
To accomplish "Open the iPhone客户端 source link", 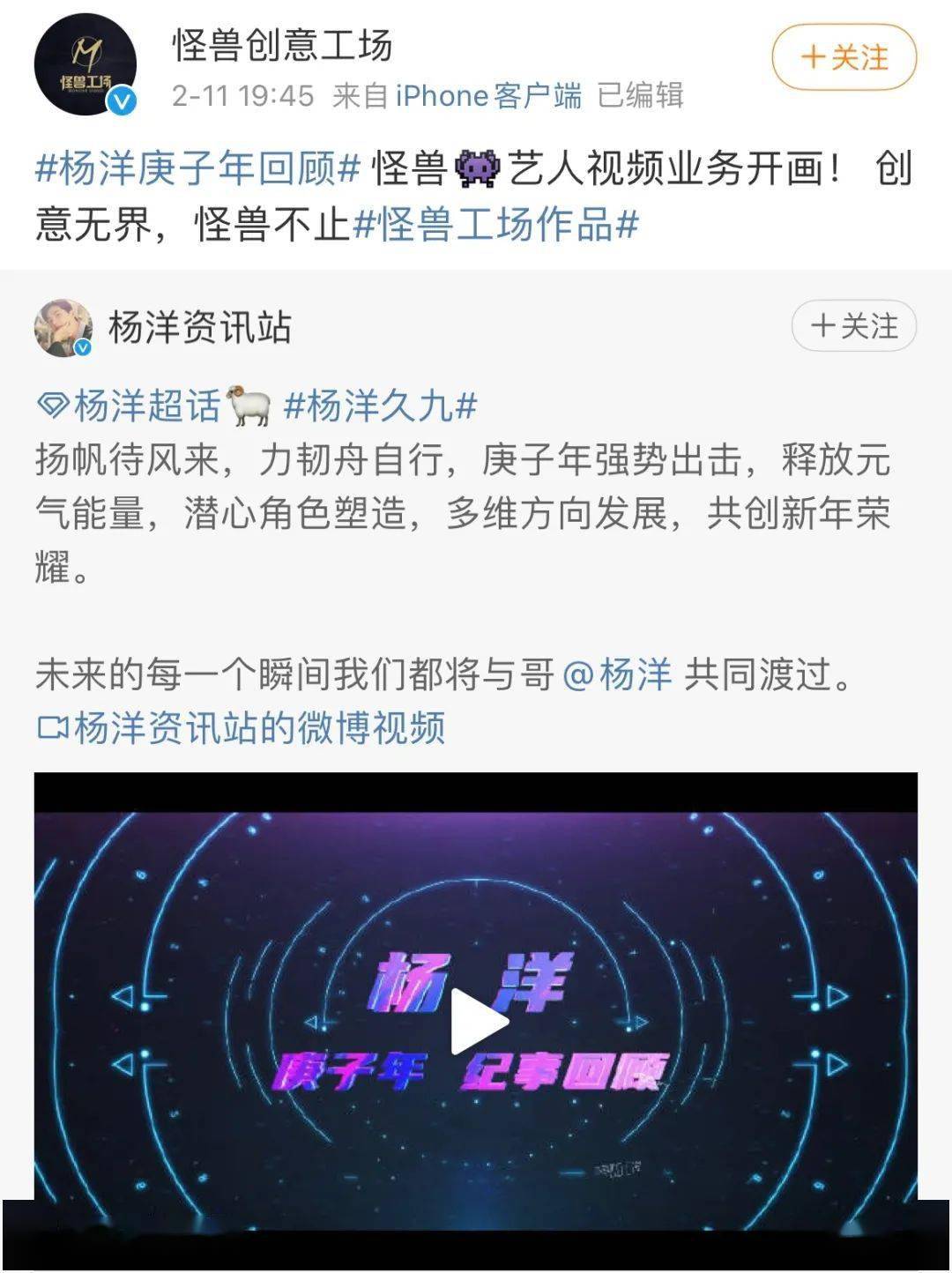I will click(488, 95).
